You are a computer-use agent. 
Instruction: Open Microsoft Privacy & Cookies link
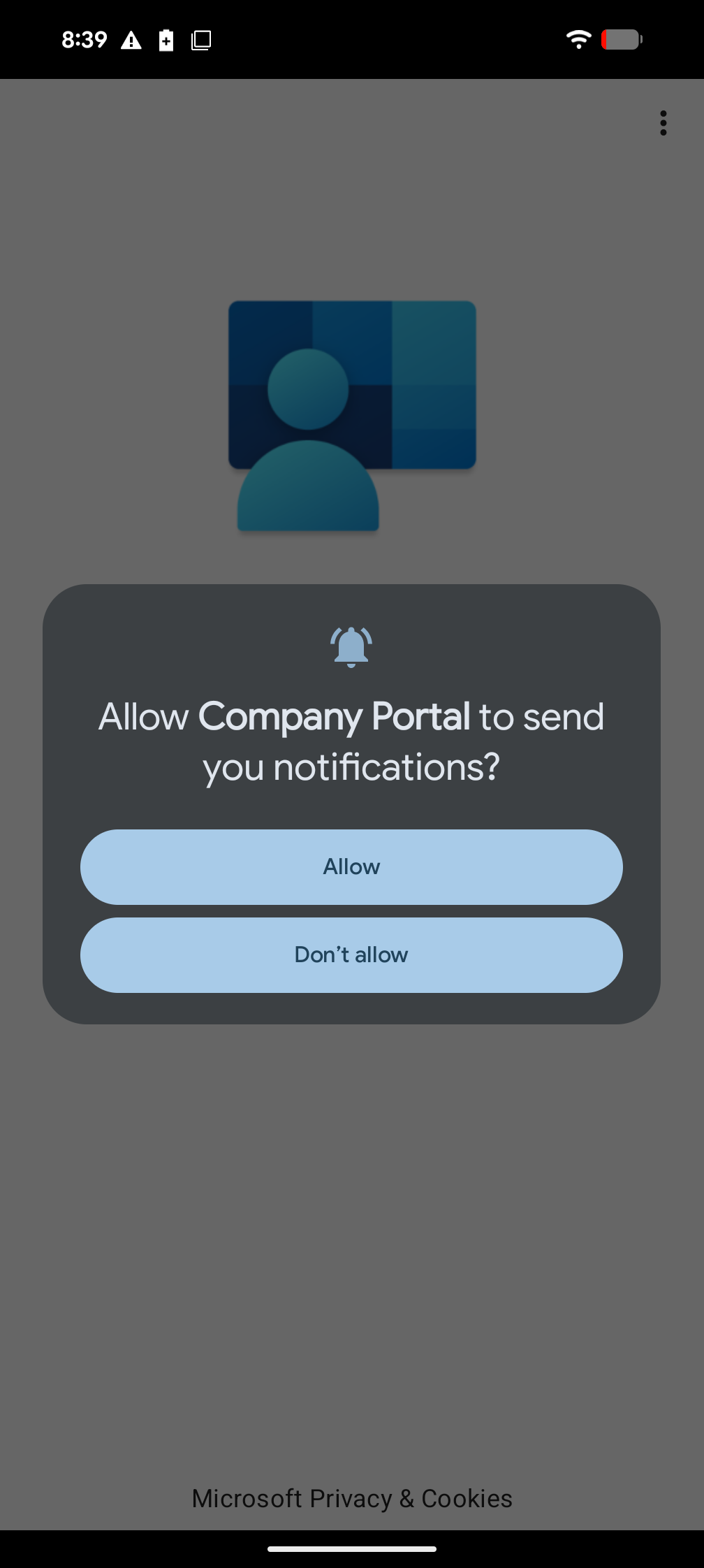(x=352, y=1498)
